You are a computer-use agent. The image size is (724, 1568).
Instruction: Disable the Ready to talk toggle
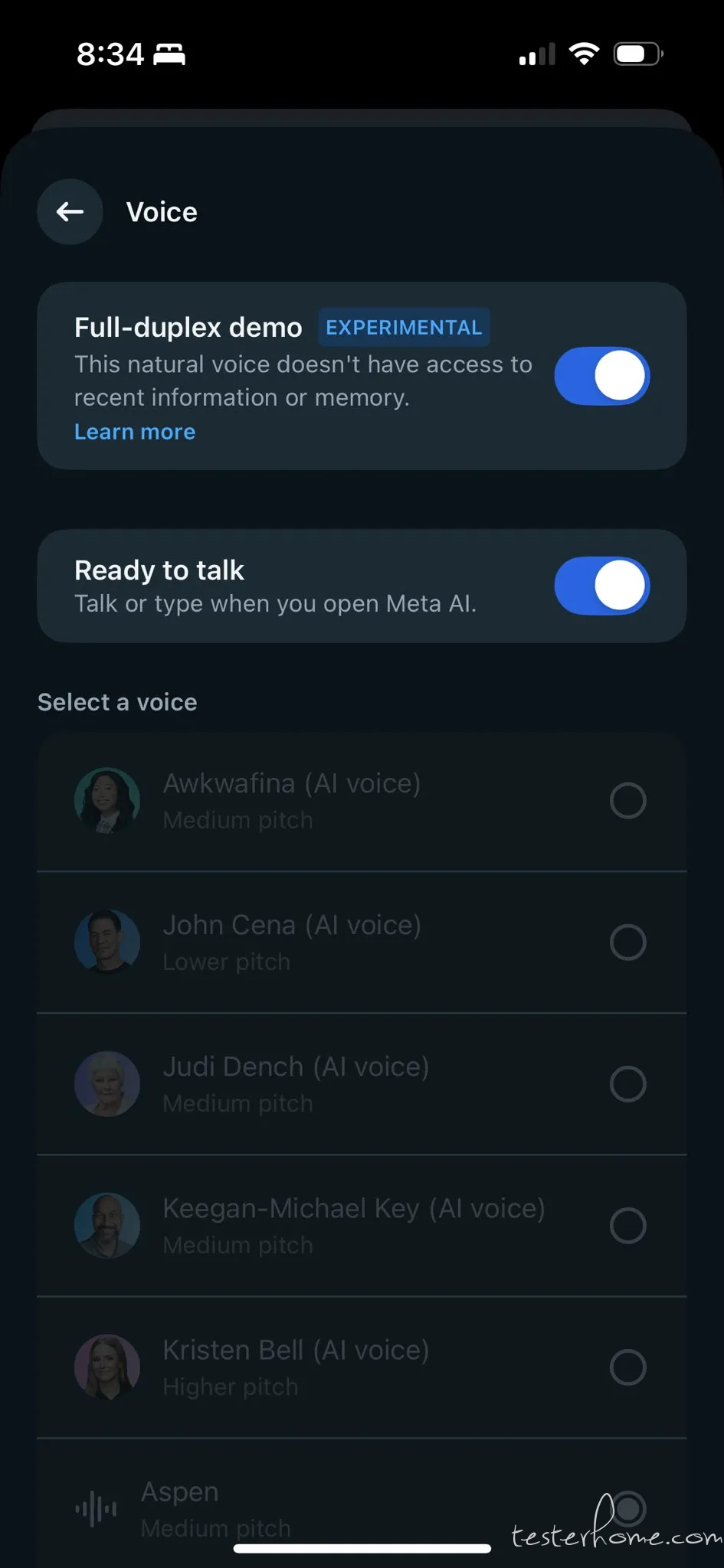click(601, 586)
